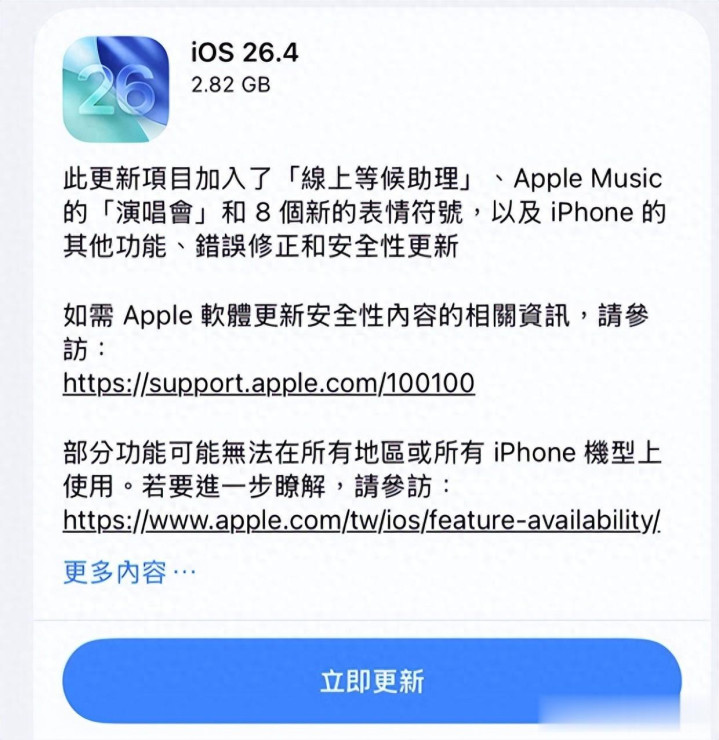
Task: Open the feature-availability link on apple.com
Action: [x=361, y=521]
